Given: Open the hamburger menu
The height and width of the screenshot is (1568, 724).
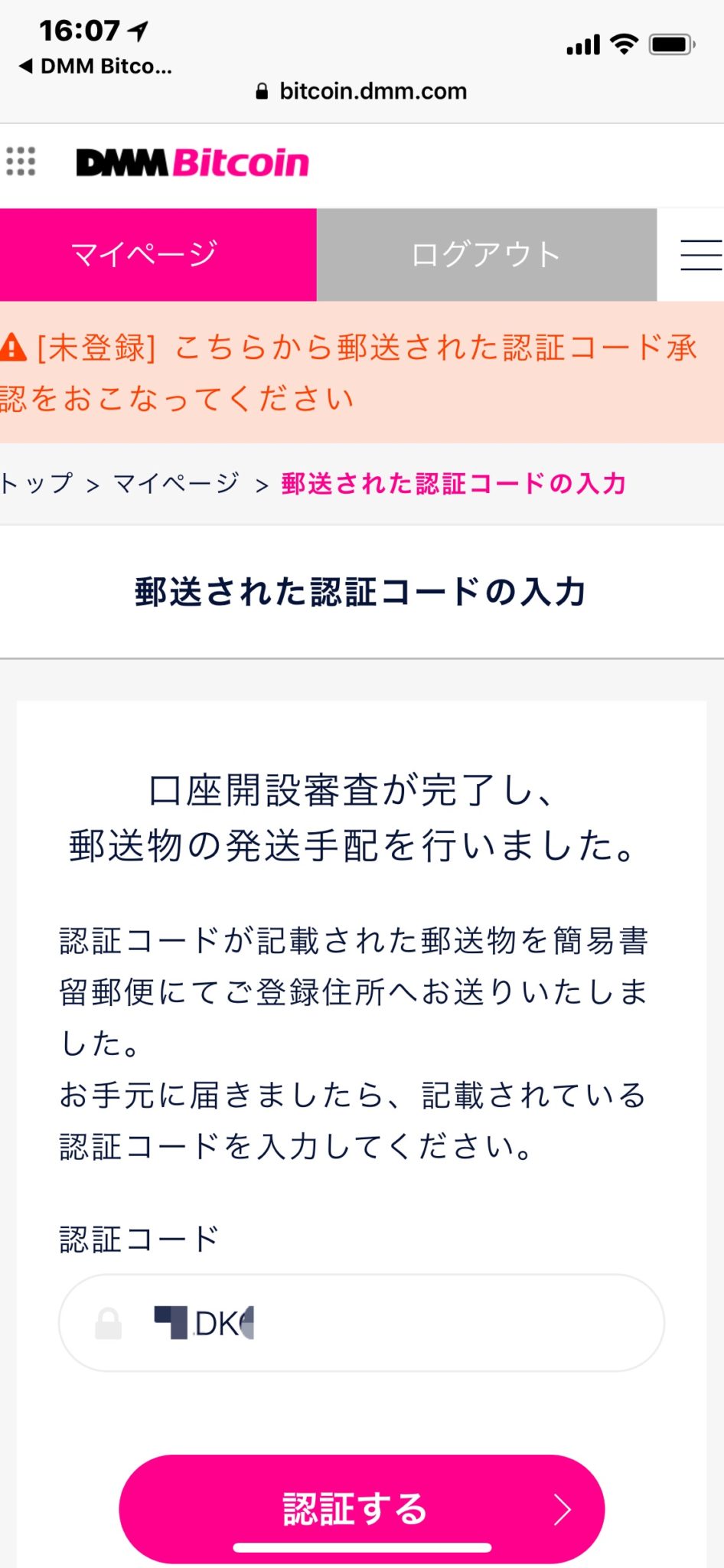Looking at the screenshot, I should 700,254.
